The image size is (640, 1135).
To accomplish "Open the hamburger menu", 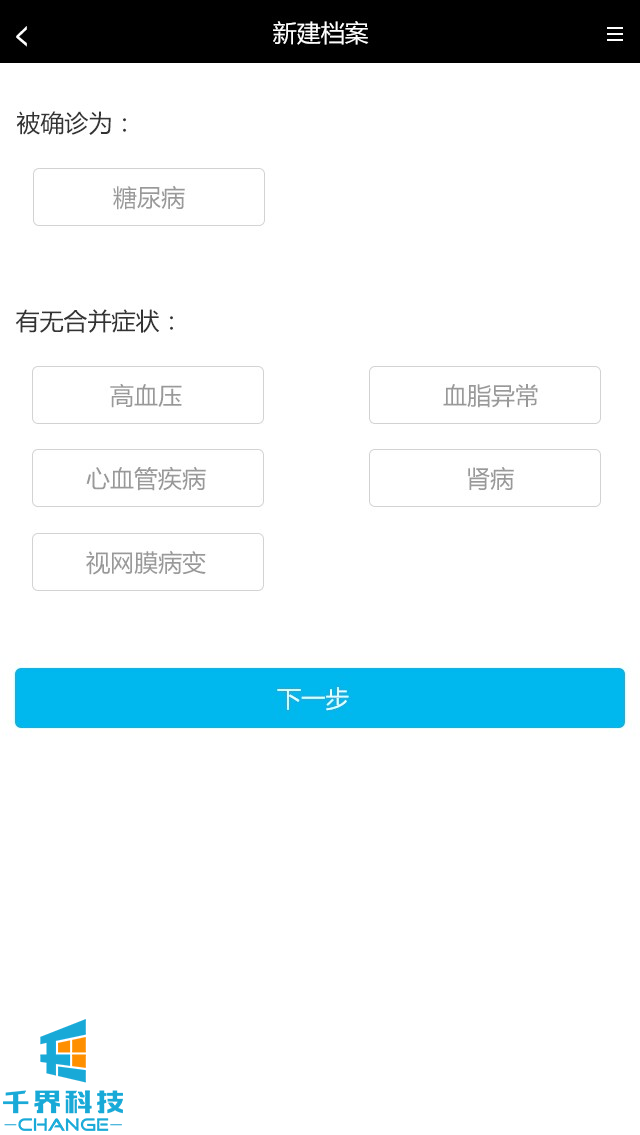I will (614, 34).
